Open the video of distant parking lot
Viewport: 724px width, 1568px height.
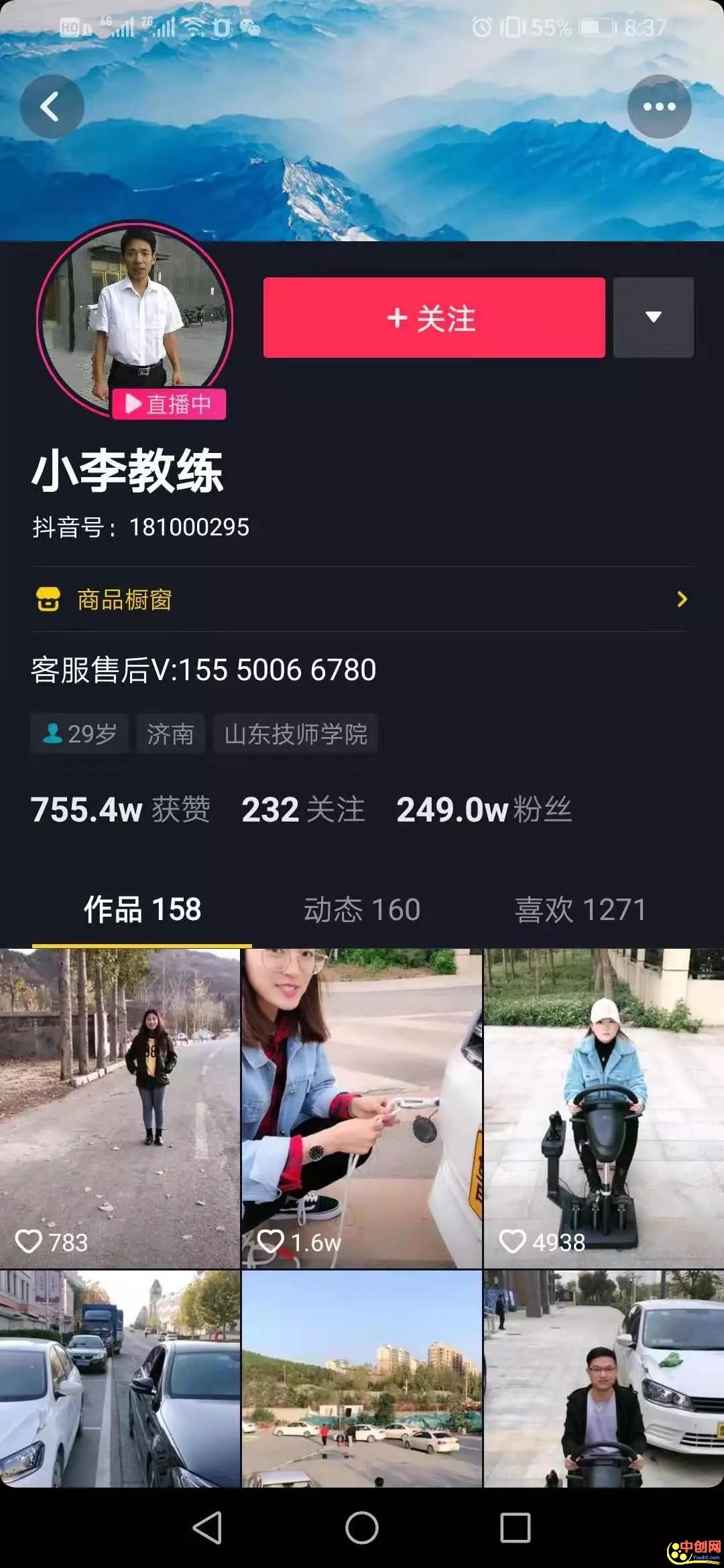(362, 1379)
